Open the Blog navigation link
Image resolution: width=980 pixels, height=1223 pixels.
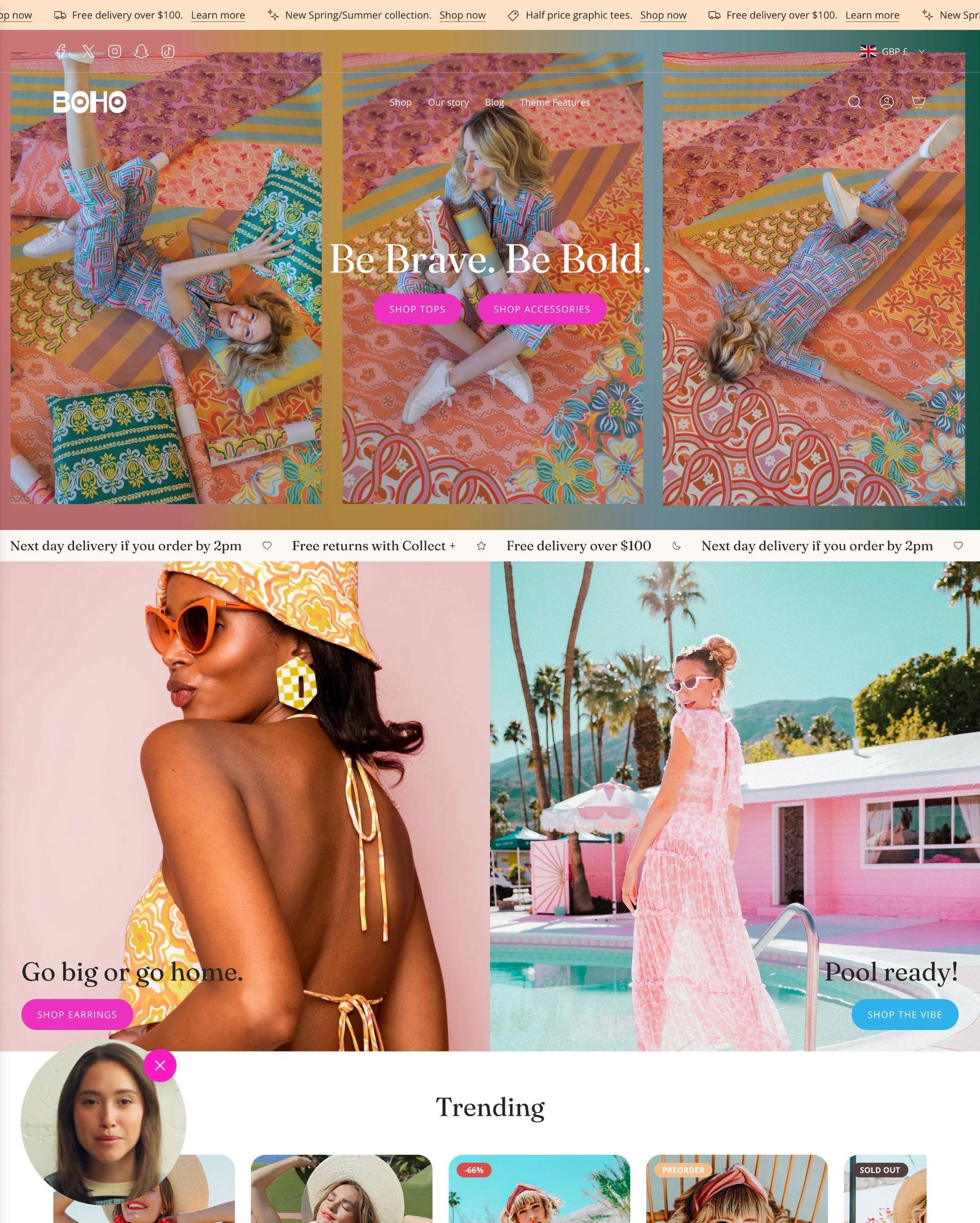click(494, 102)
